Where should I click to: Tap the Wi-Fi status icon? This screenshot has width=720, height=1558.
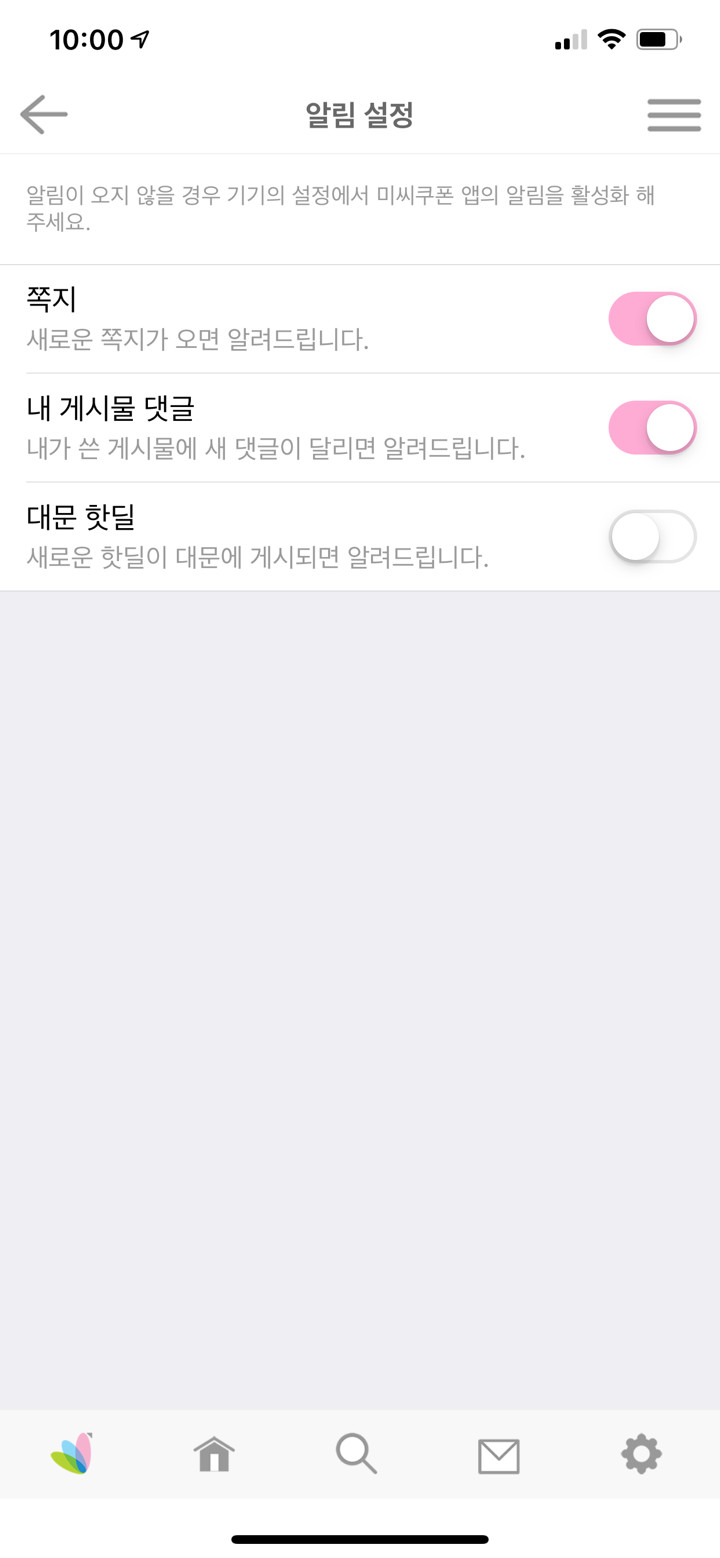(x=611, y=39)
